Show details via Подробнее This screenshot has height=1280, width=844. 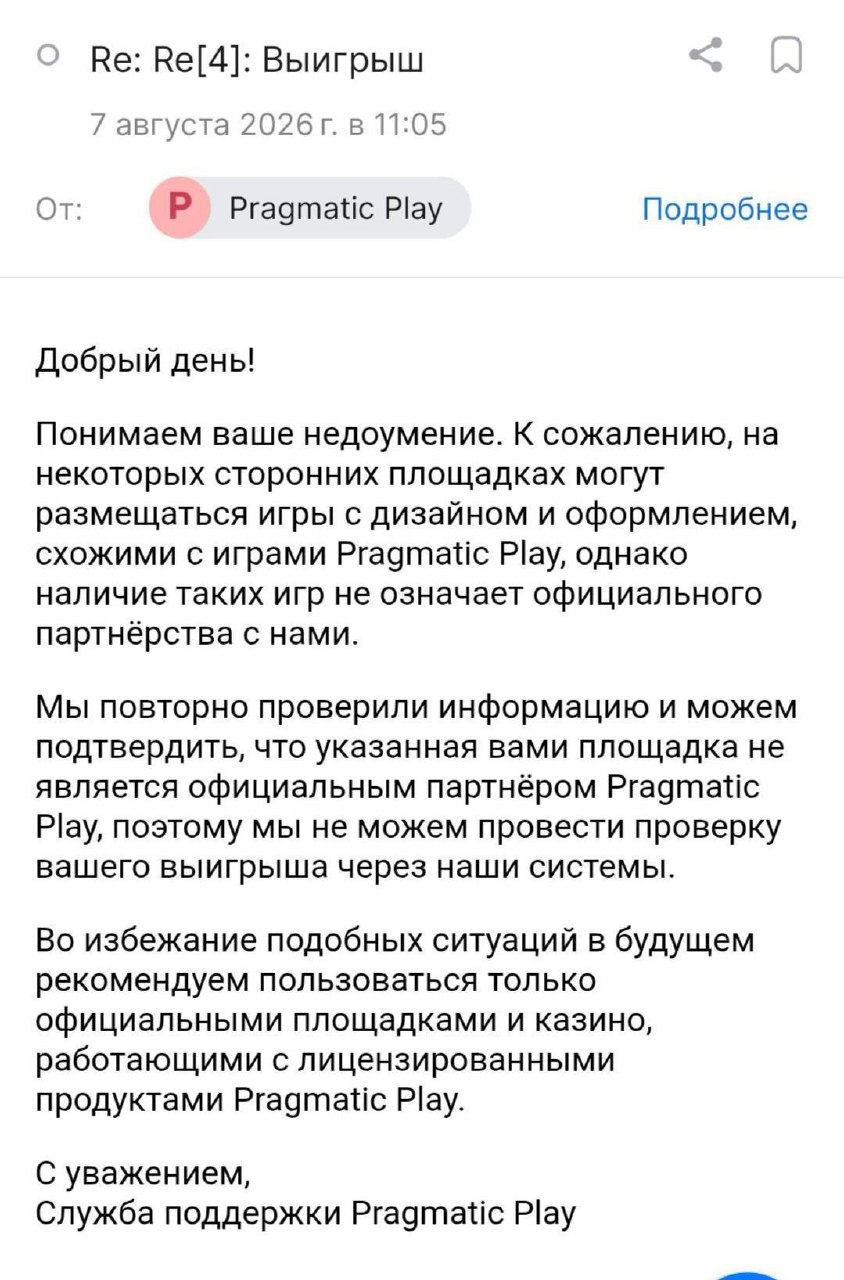724,209
